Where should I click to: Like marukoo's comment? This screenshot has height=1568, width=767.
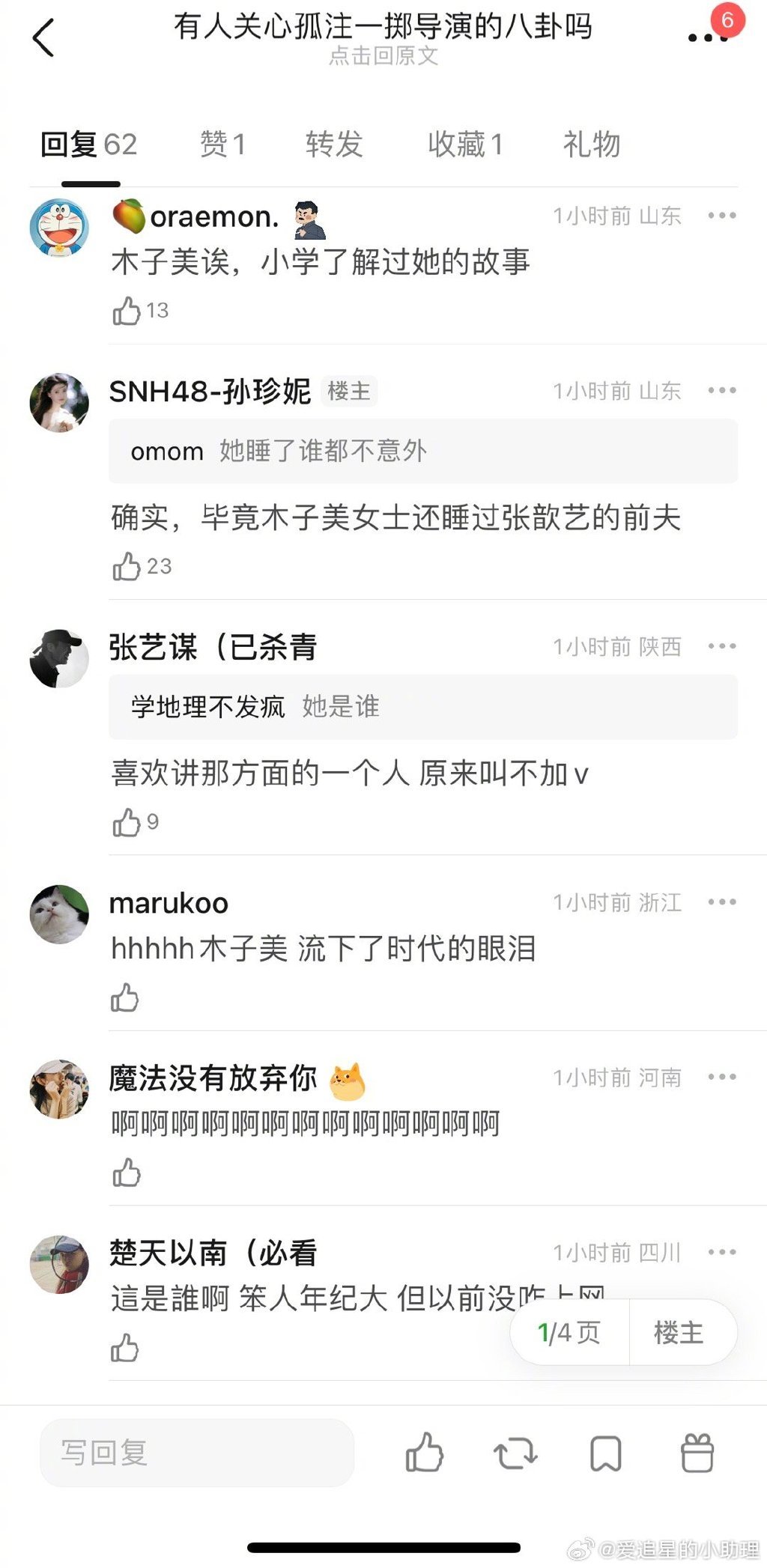pyautogui.click(x=125, y=998)
